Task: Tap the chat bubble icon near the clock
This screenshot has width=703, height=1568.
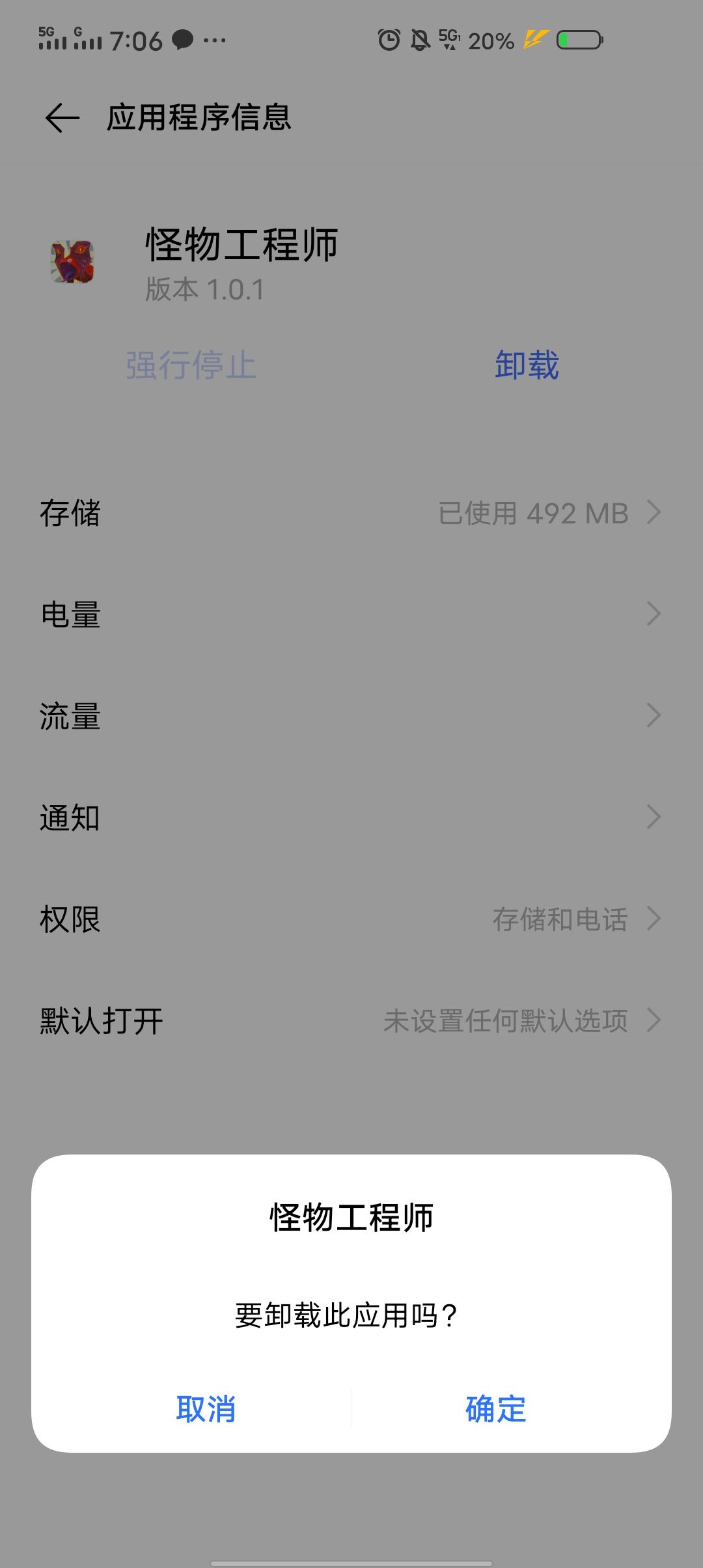Action: 182,40
